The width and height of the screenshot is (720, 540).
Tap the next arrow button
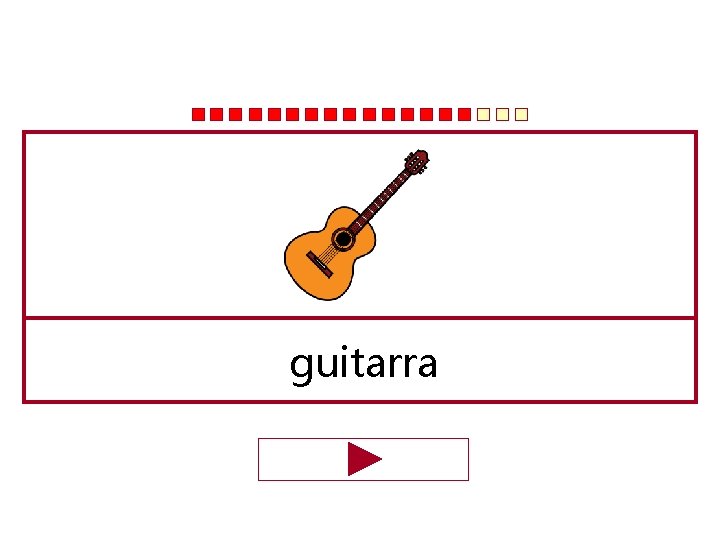point(363,459)
